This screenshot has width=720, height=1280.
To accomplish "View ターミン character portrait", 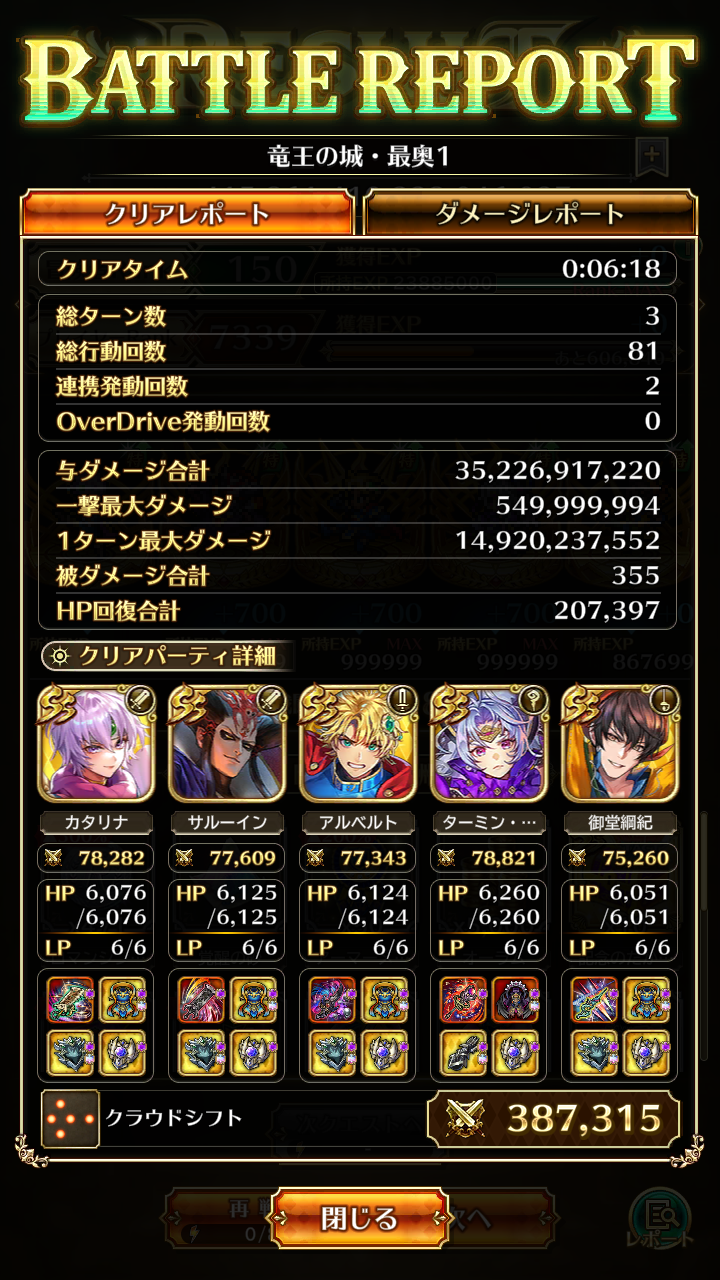I will (x=490, y=743).
